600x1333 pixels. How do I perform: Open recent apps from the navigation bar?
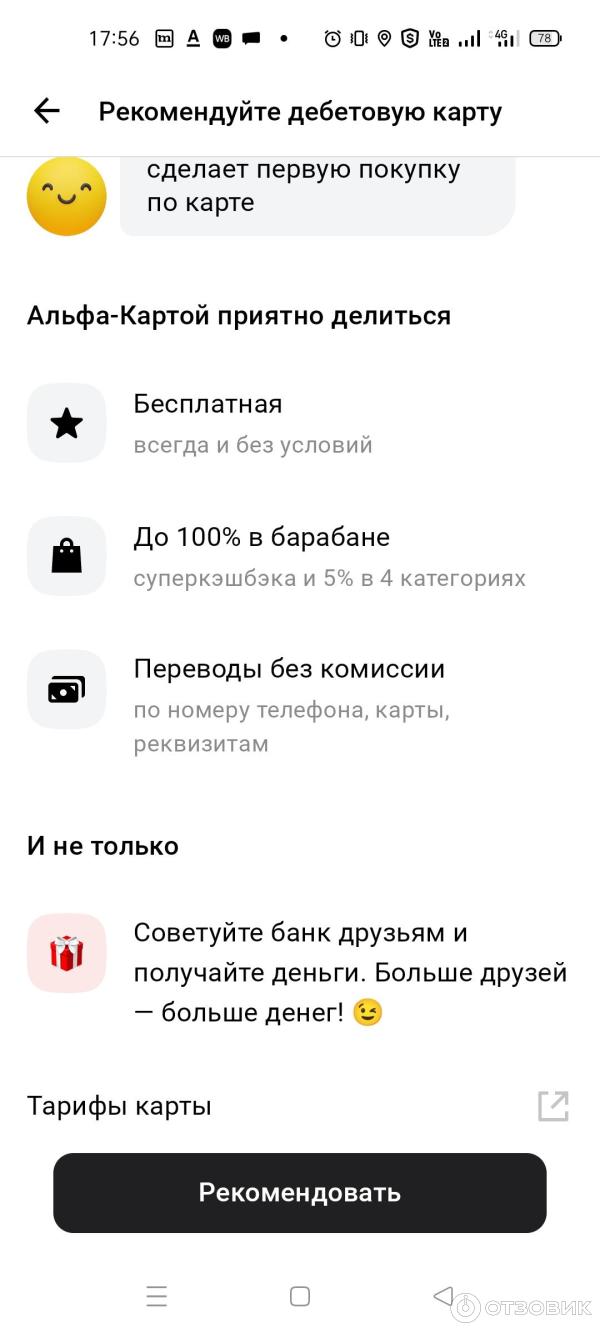157,1296
